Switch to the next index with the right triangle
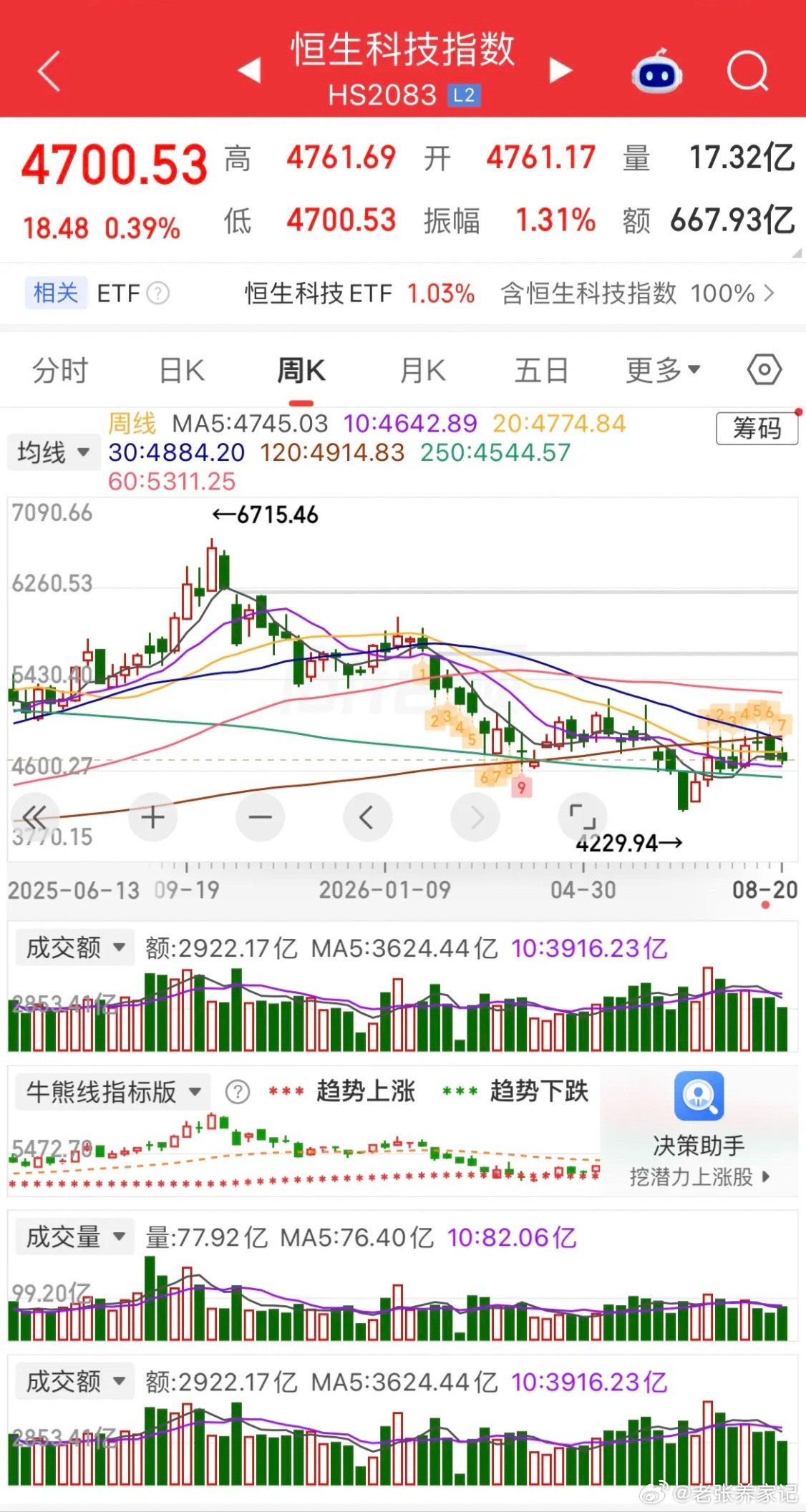 point(560,70)
